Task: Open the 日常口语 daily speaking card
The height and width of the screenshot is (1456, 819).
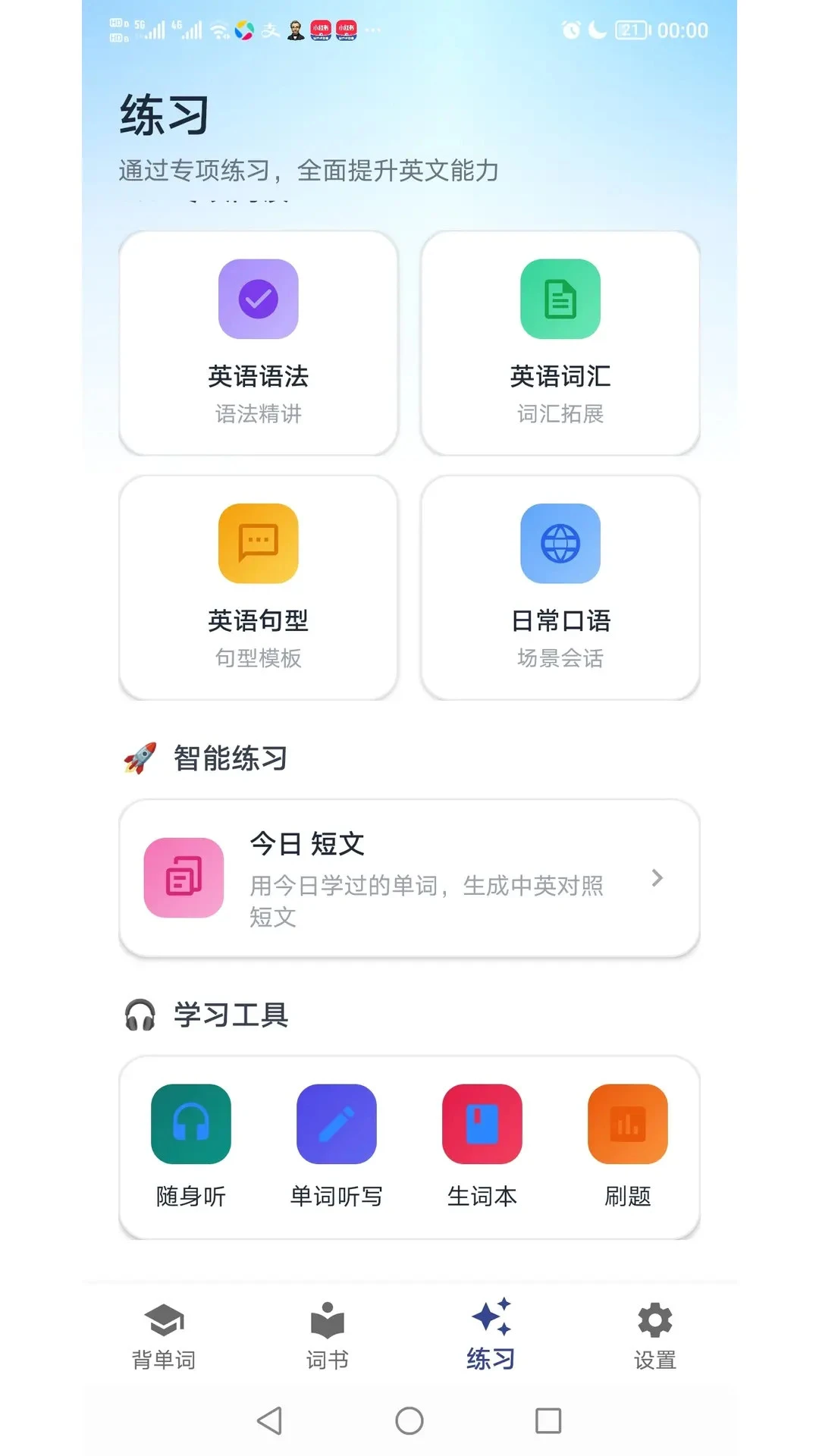Action: click(560, 587)
